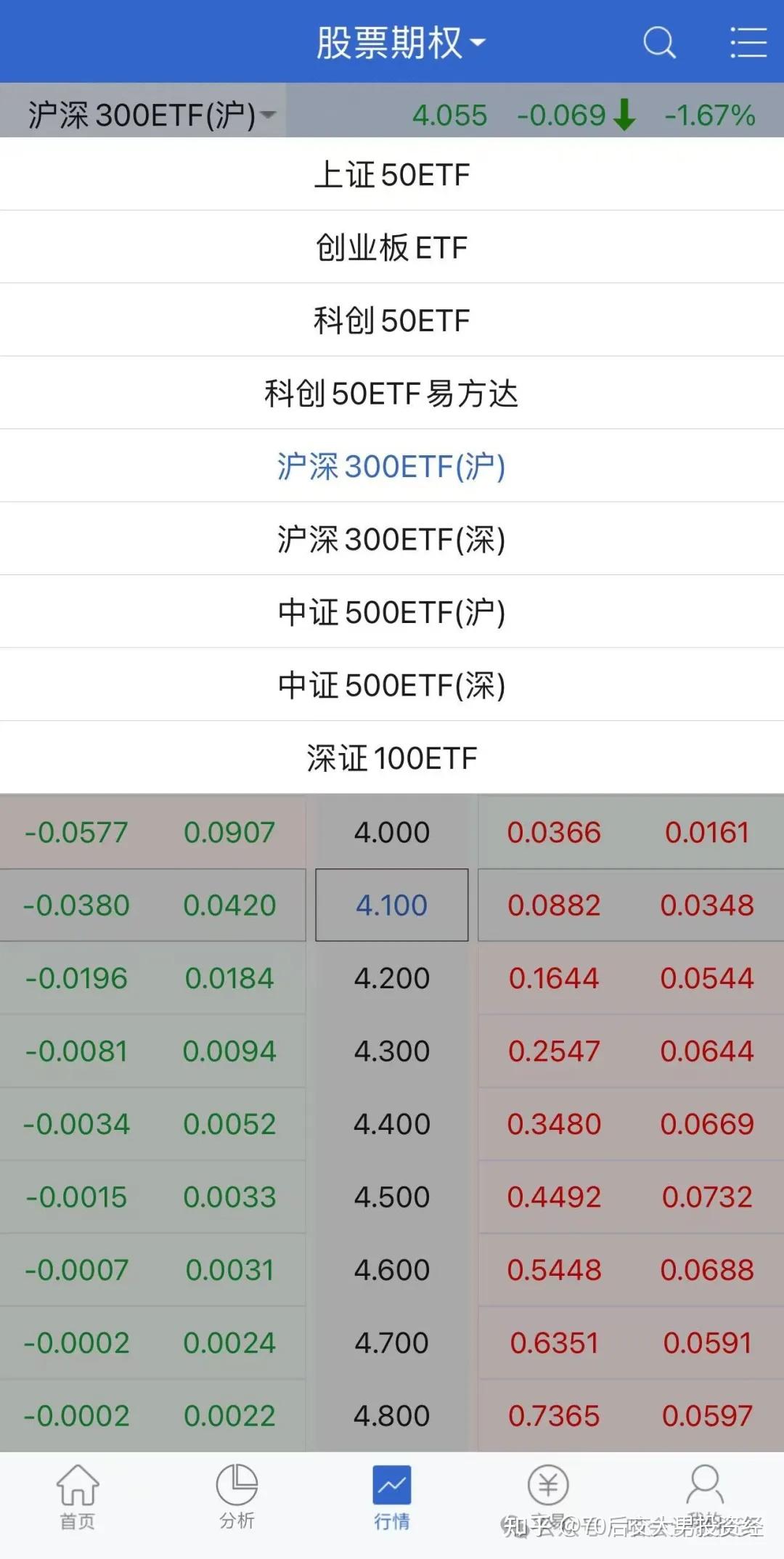Tap the green price-down arrow indicator
The image size is (784, 1559).
pos(624,115)
